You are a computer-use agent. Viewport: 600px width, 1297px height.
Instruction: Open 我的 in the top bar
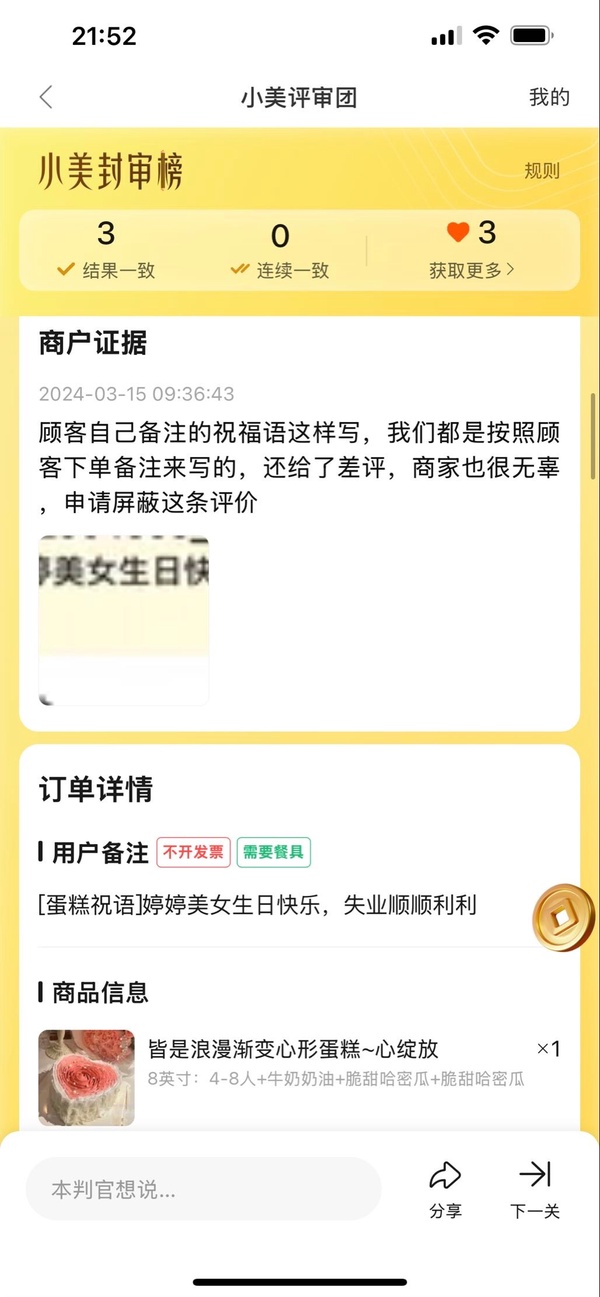click(x=549, y=97)
